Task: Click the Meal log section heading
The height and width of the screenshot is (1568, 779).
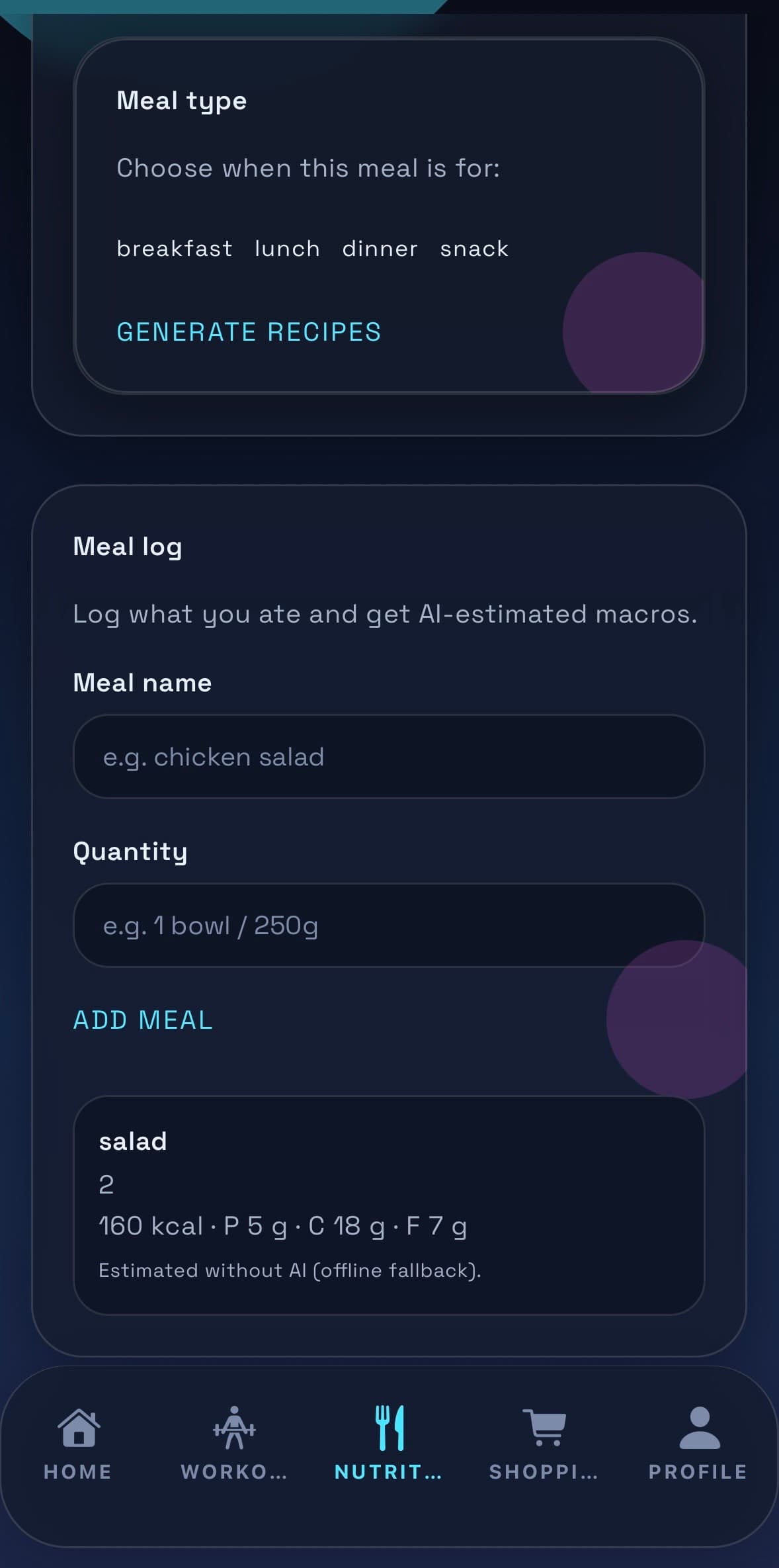Action: coord(128,546)
